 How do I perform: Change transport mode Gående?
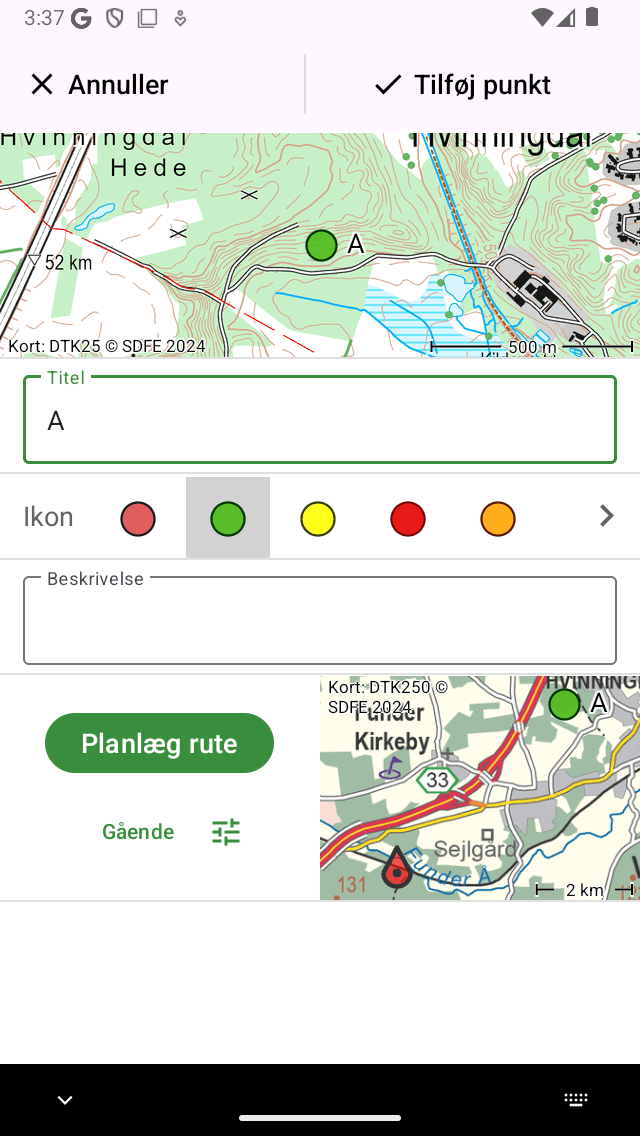[138, 832]
